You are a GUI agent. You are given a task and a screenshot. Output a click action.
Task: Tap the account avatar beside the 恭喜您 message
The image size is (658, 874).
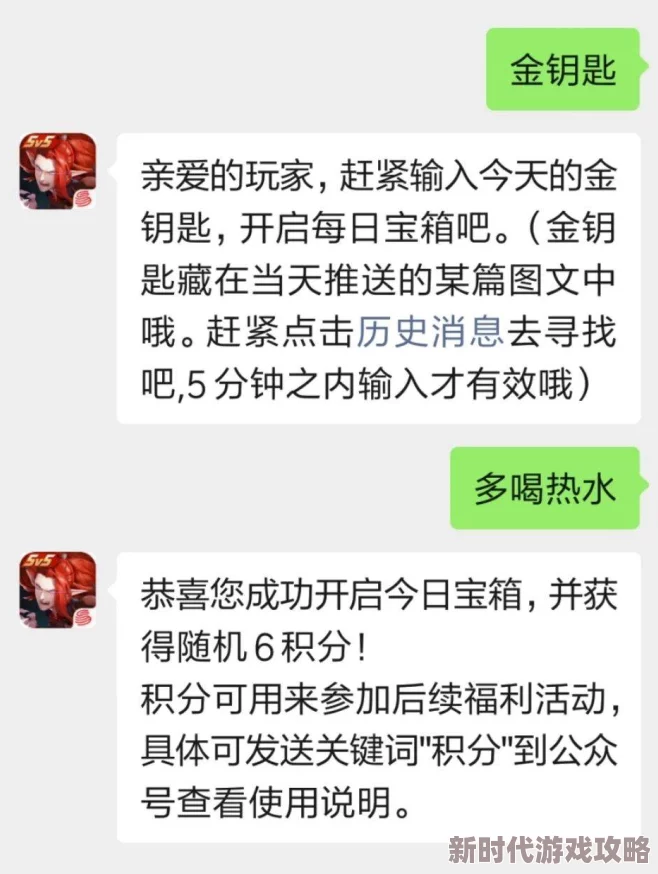tap(57, 590)
